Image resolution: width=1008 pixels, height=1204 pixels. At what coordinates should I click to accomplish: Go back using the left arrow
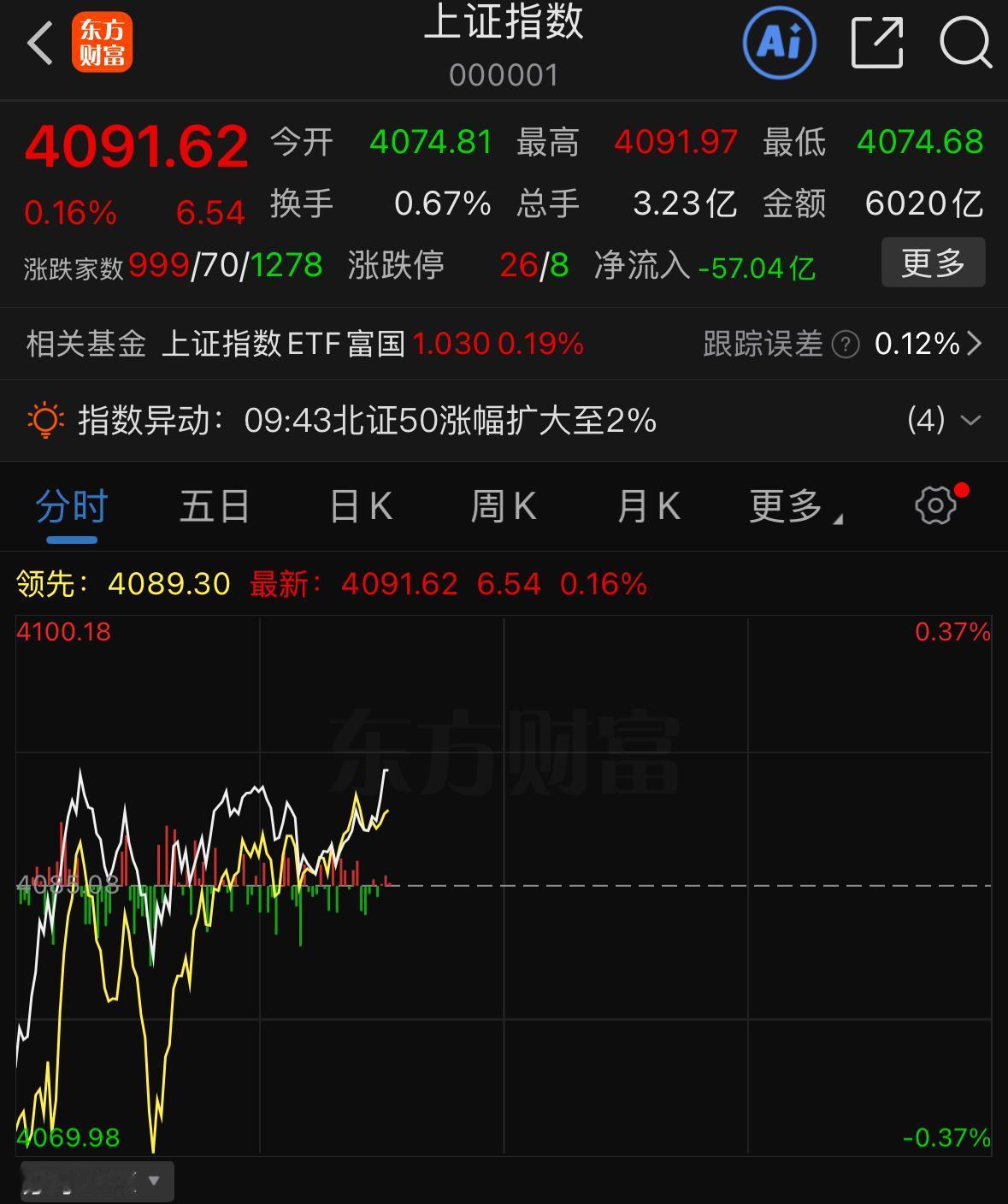(38, 42)
